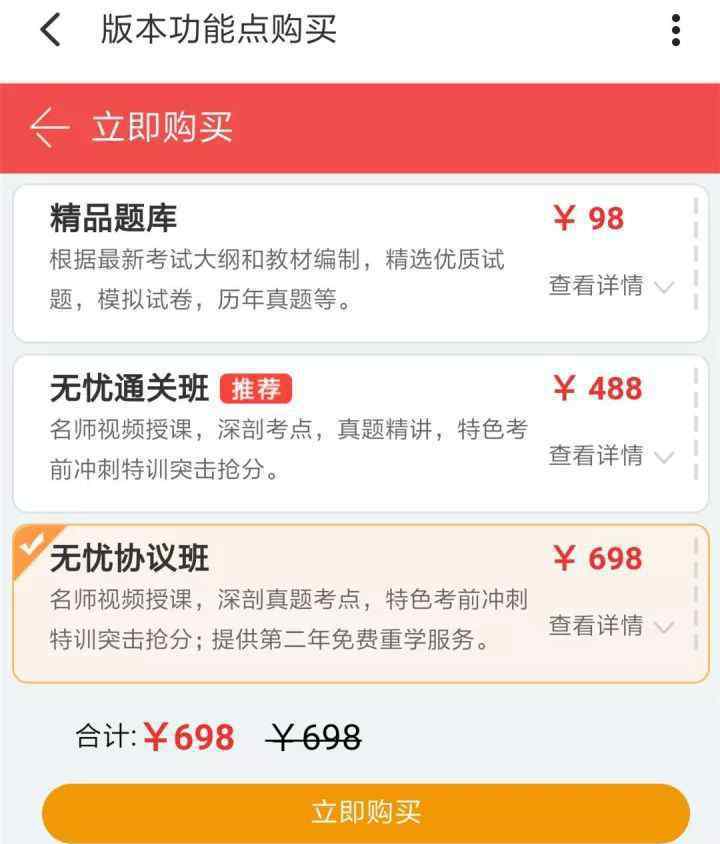Open the three-dot overflow menu
This screenshot has width=720, height=844.
676,31
